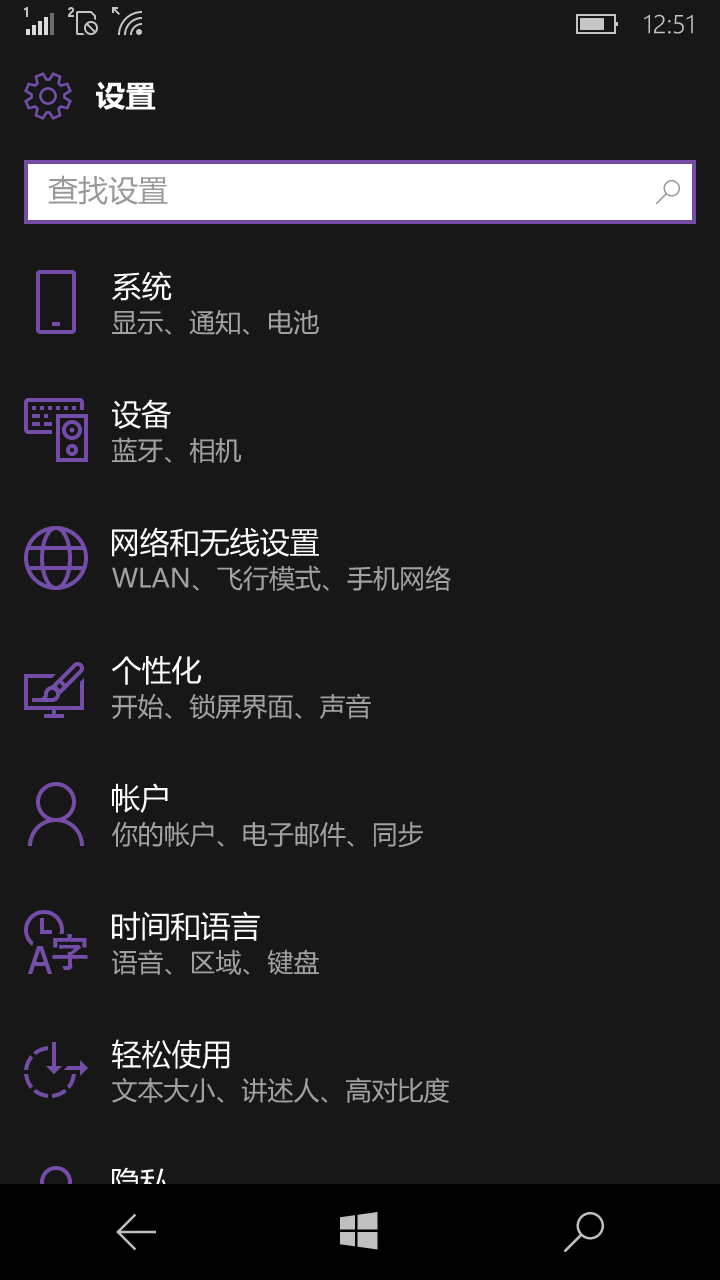Open 个性化 settings
Viewport: 720px width, 1280px height.
[240, 687]
